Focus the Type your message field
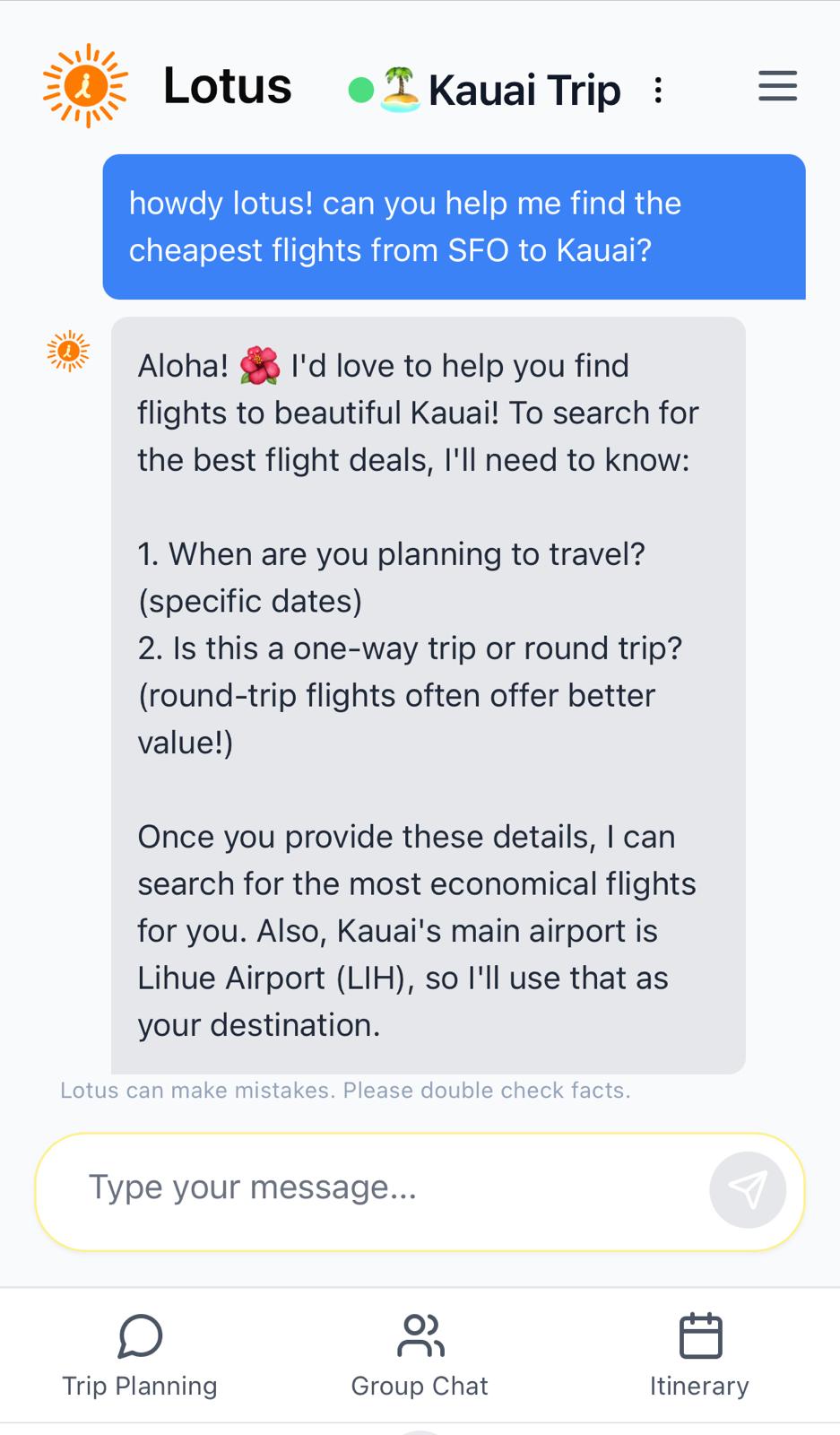This screenshot has height=1435, width=840. (359, 1188)
